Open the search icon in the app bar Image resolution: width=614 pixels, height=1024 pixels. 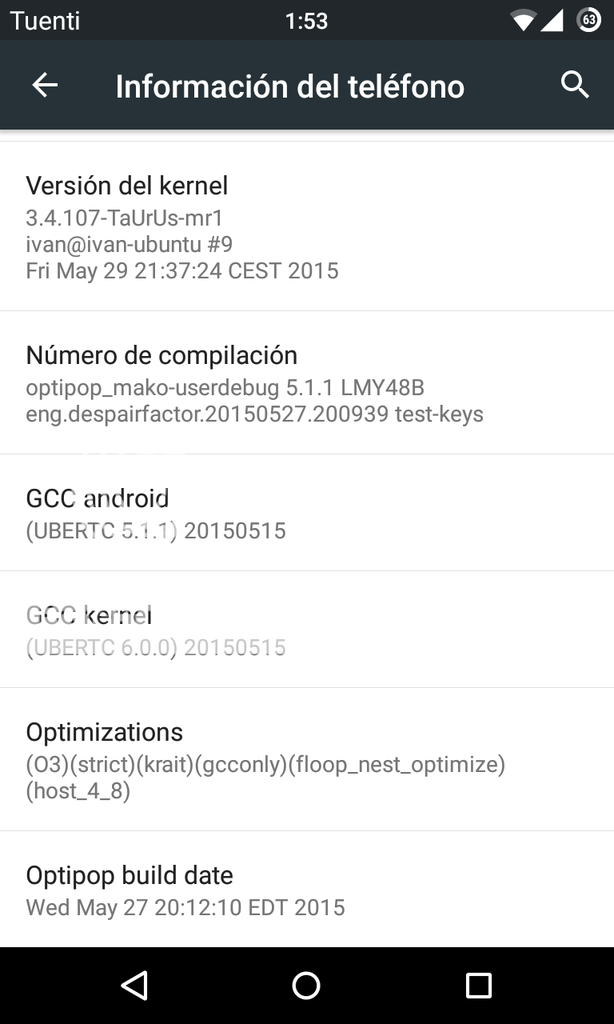click(x=575, y=85)
